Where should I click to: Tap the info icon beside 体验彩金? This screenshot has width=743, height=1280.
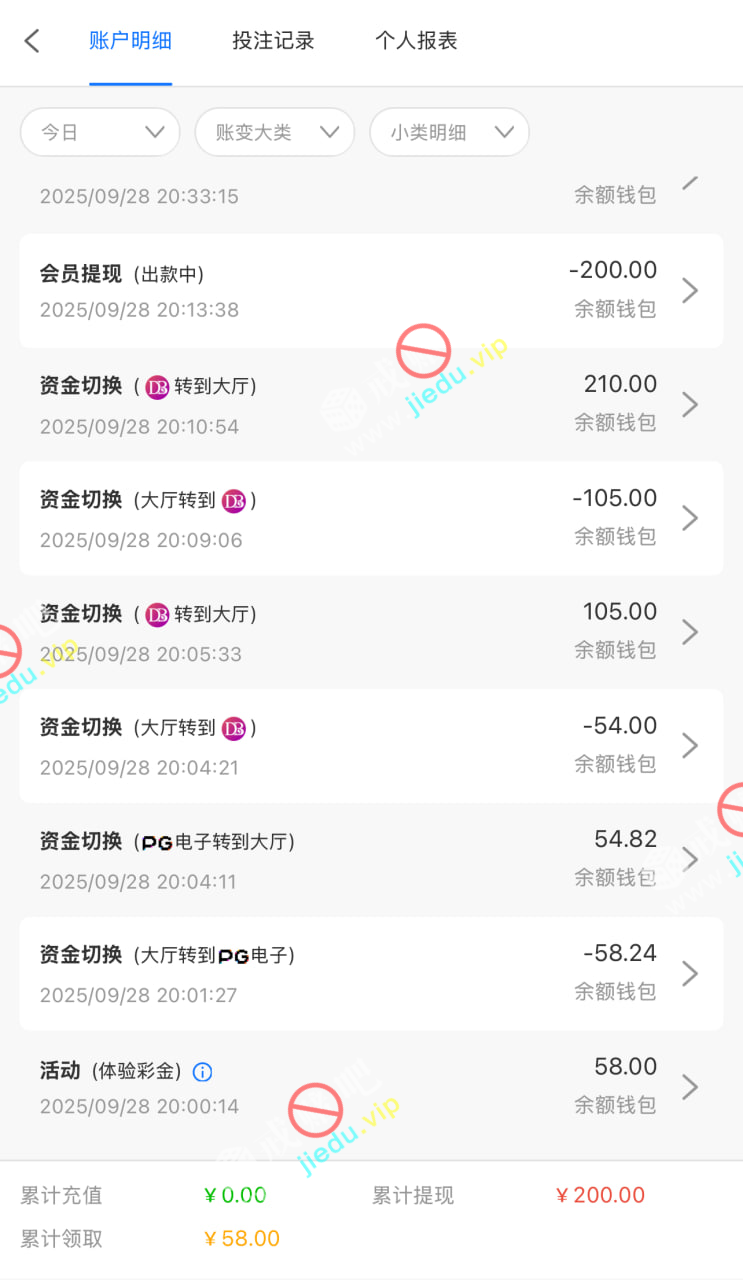pos(202,1072)
